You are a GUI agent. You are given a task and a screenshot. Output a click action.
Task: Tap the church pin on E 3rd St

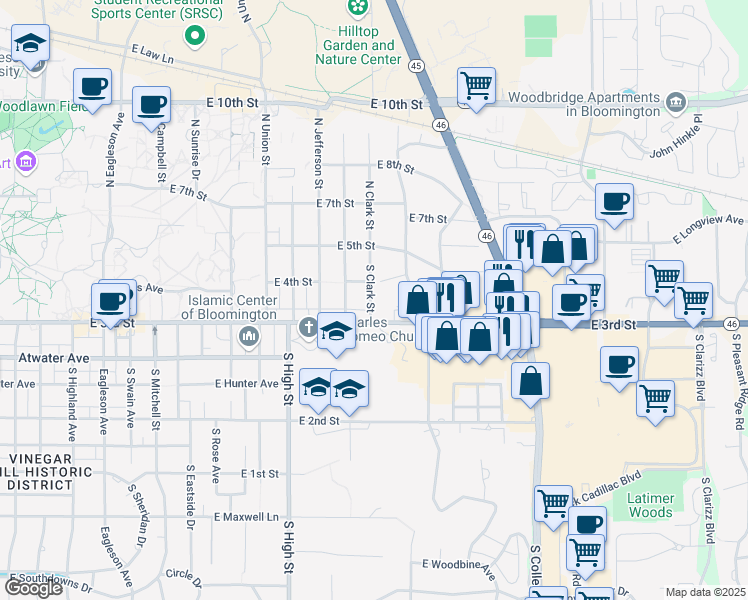[308, 327]
